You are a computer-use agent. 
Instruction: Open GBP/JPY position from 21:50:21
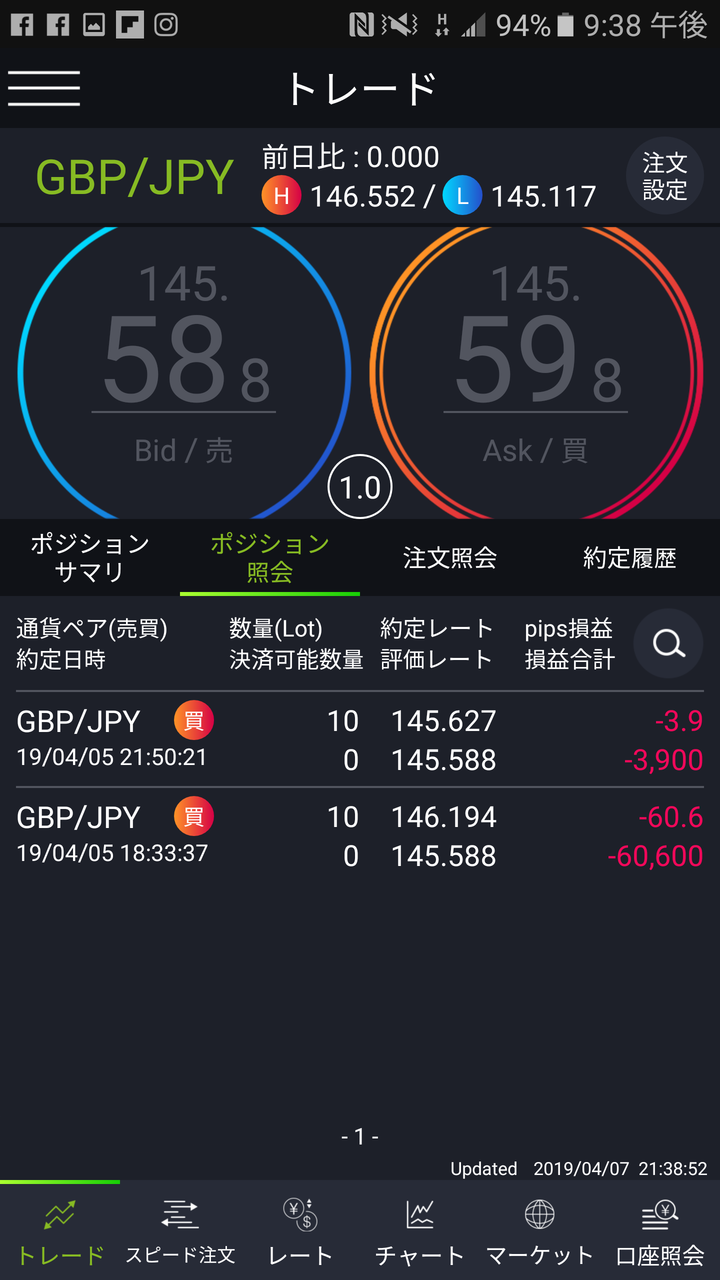pos(360,740)
